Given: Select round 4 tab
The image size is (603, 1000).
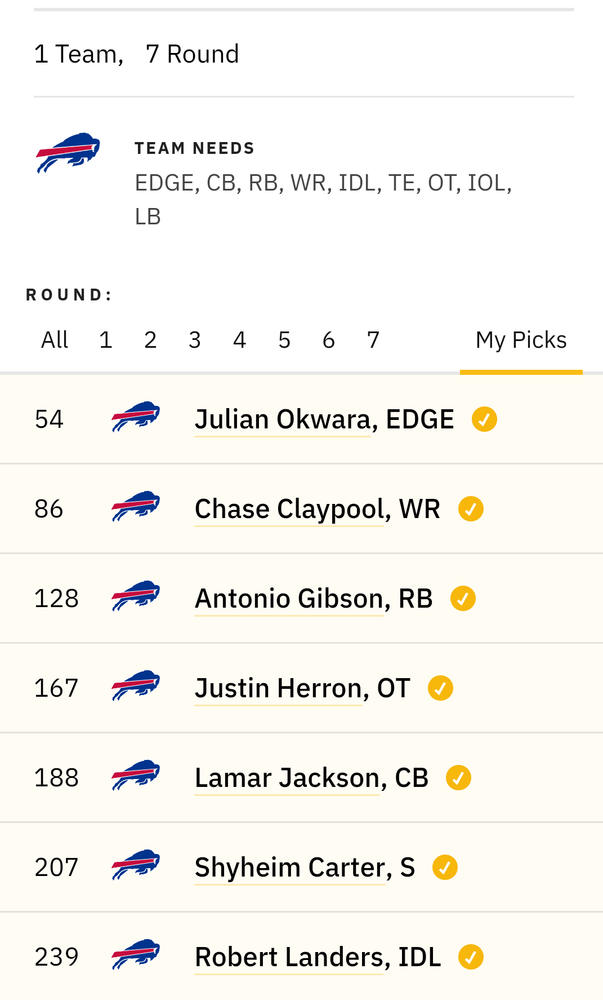Looking at the screenshot, I should tap(240, 340).
